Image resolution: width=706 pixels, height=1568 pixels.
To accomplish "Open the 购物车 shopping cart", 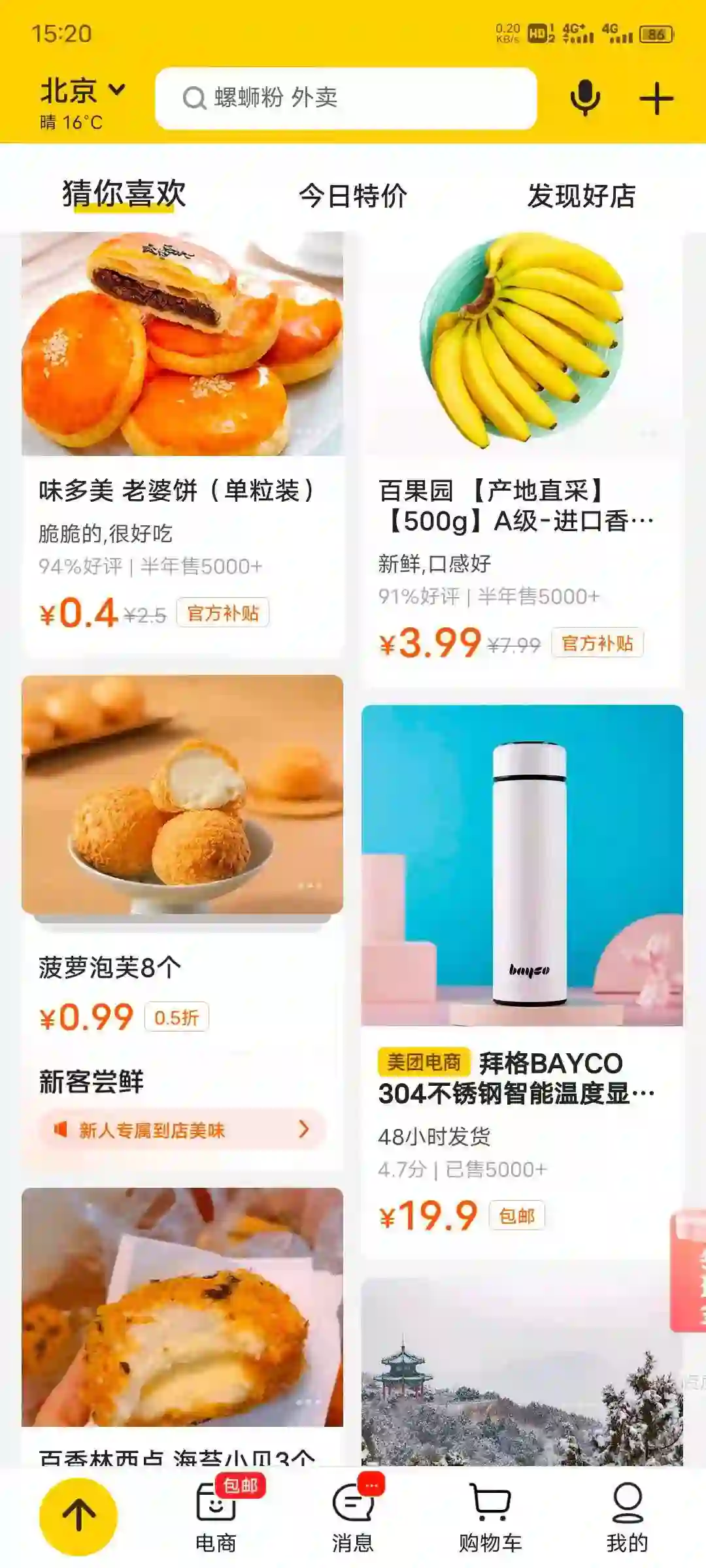I will [490, 1519].
